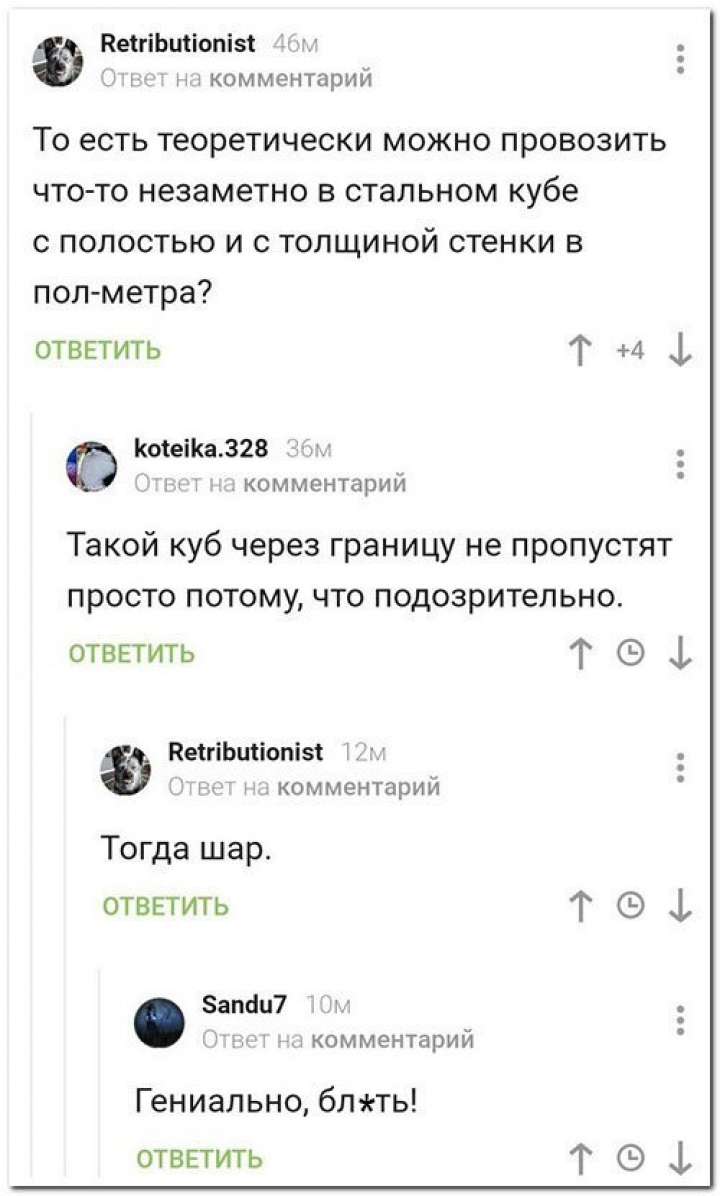Open overflow menu on the "Тогда шар" comment
This screenshot has height=1196, width=720.
point(681,767)
